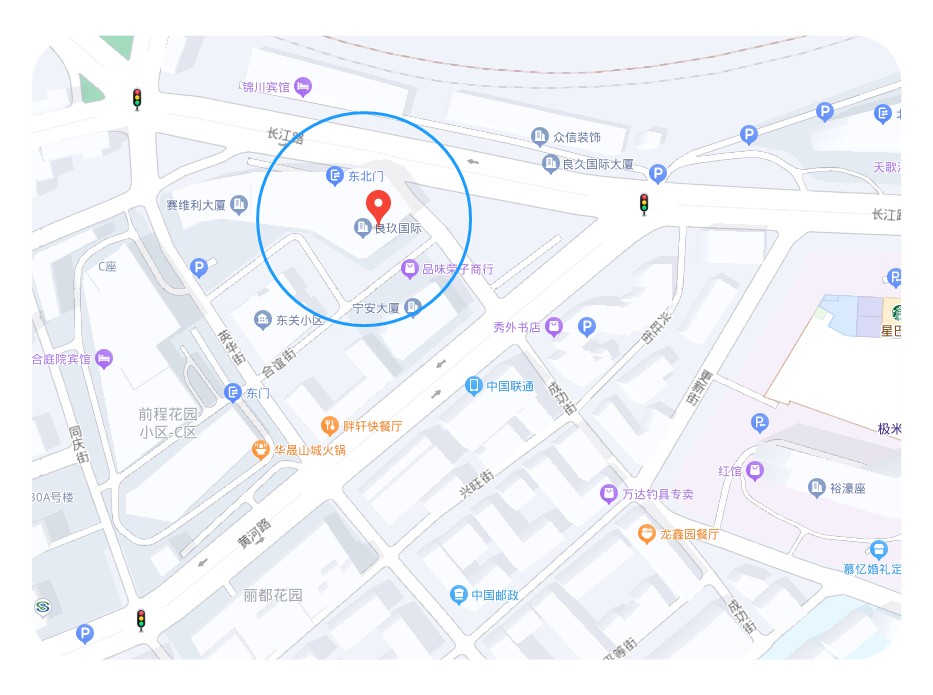933x695 pixels.
Task: Select the 中国邮政 post office marker
Action: (458, 595)
